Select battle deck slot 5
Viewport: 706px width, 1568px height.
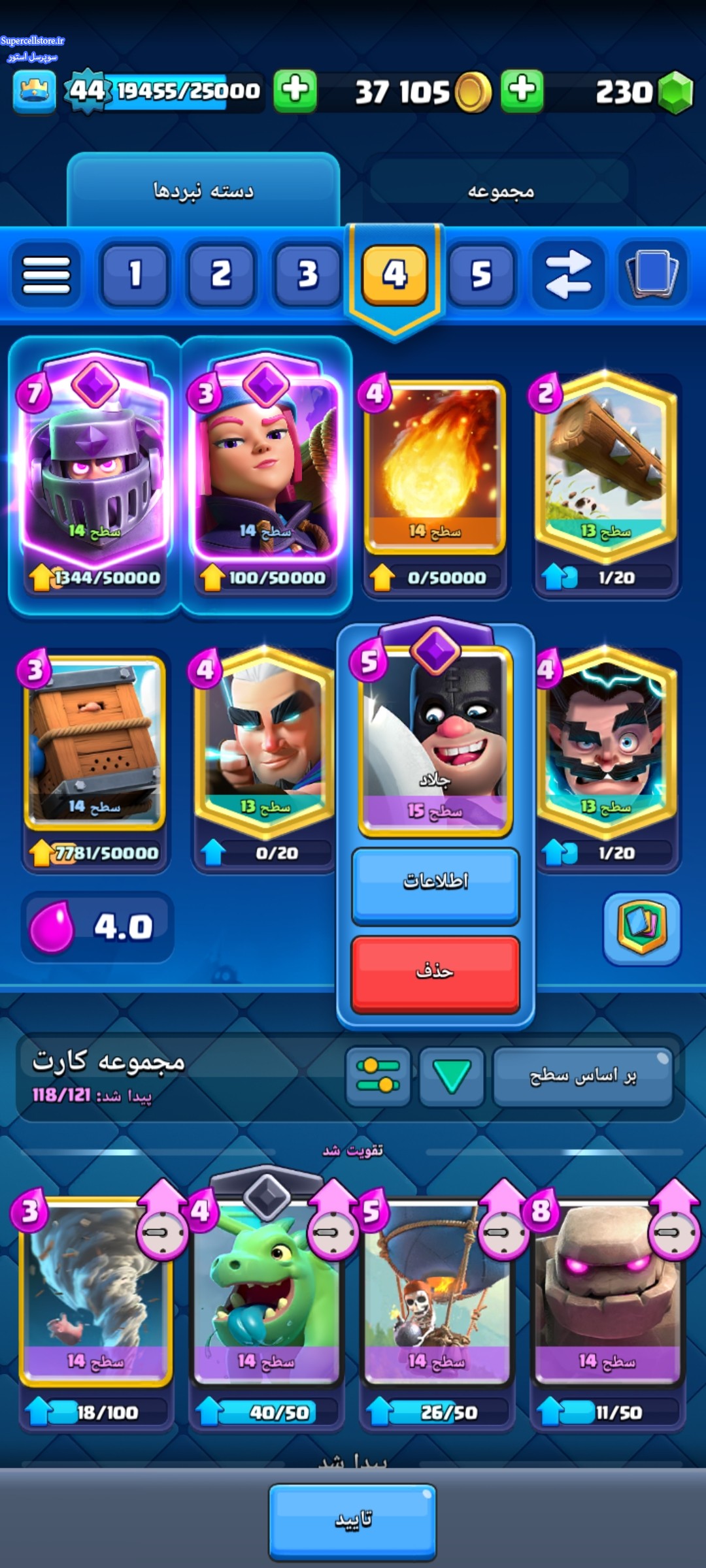coord(481,274)
